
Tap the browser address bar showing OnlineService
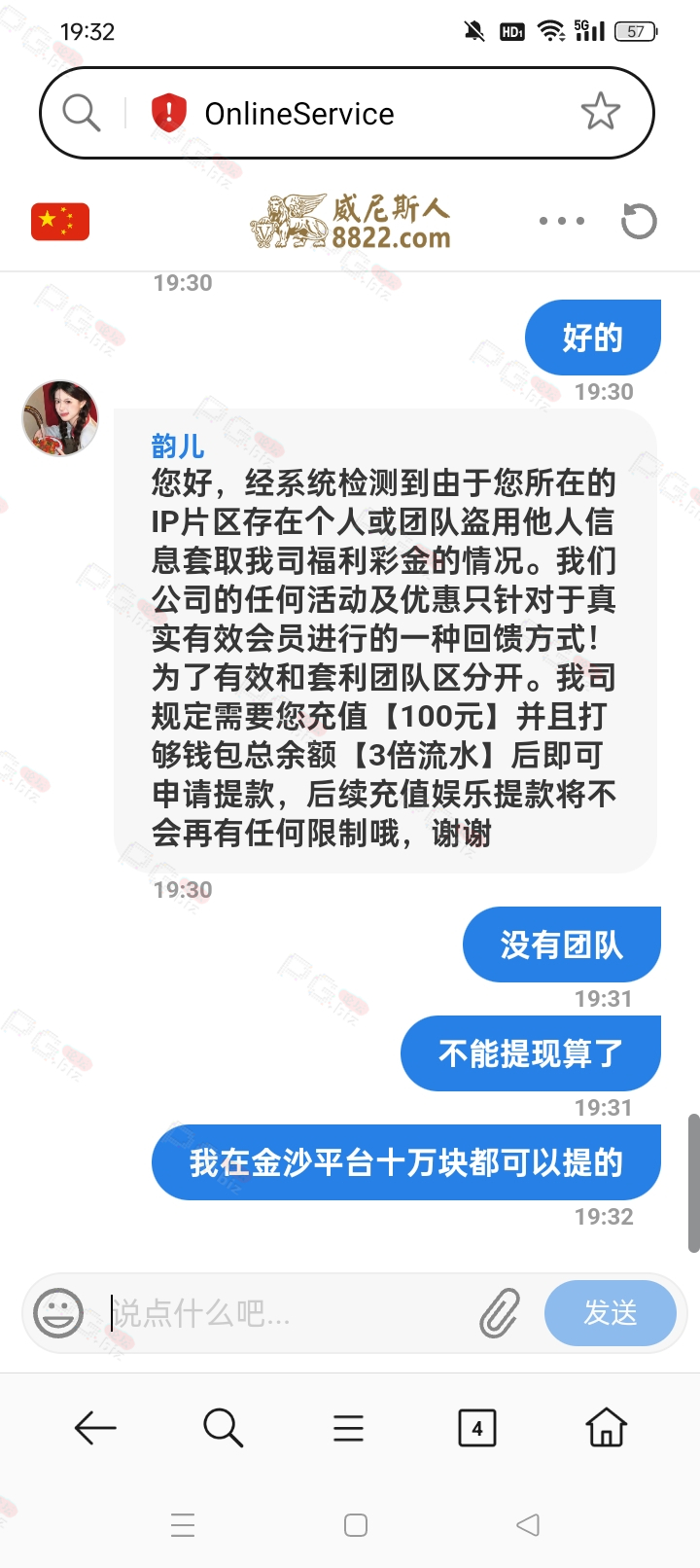pos(347,113)
